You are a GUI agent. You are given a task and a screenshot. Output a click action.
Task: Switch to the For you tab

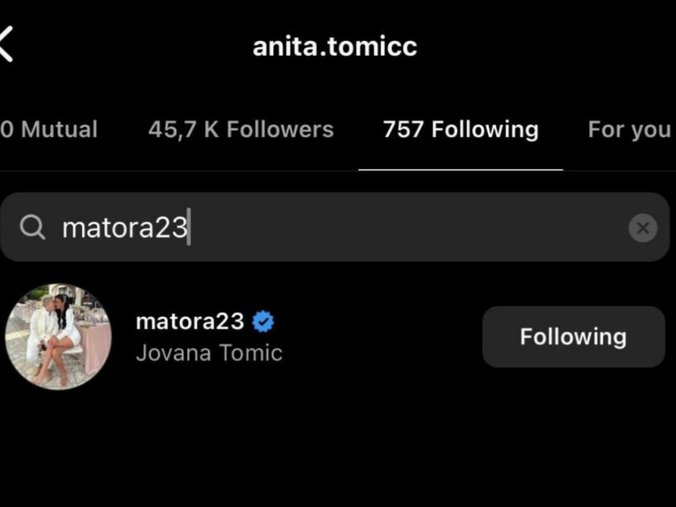pyautogui.click(x=628, y=130)
